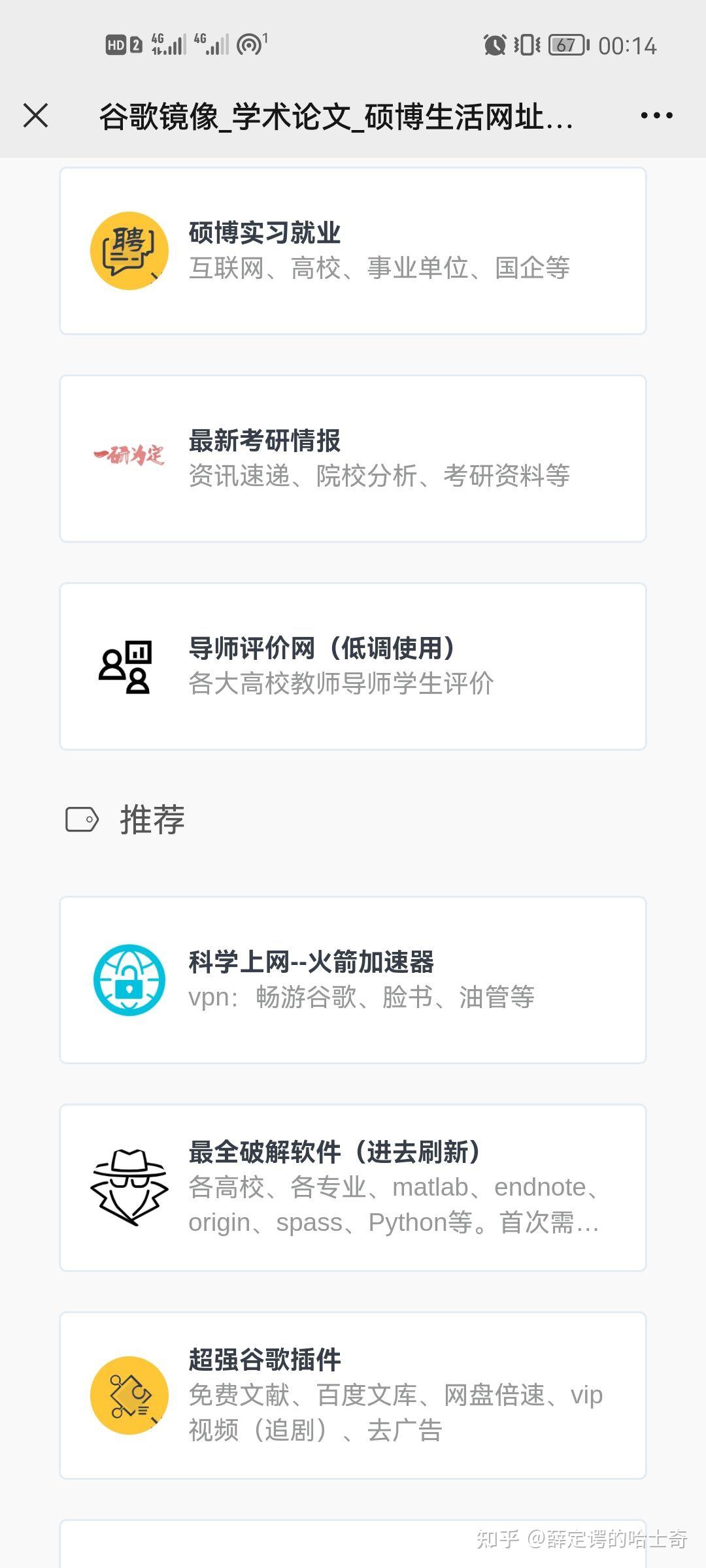Click the 聘 job icon for 硕博实习就业

tap(129, 250)
